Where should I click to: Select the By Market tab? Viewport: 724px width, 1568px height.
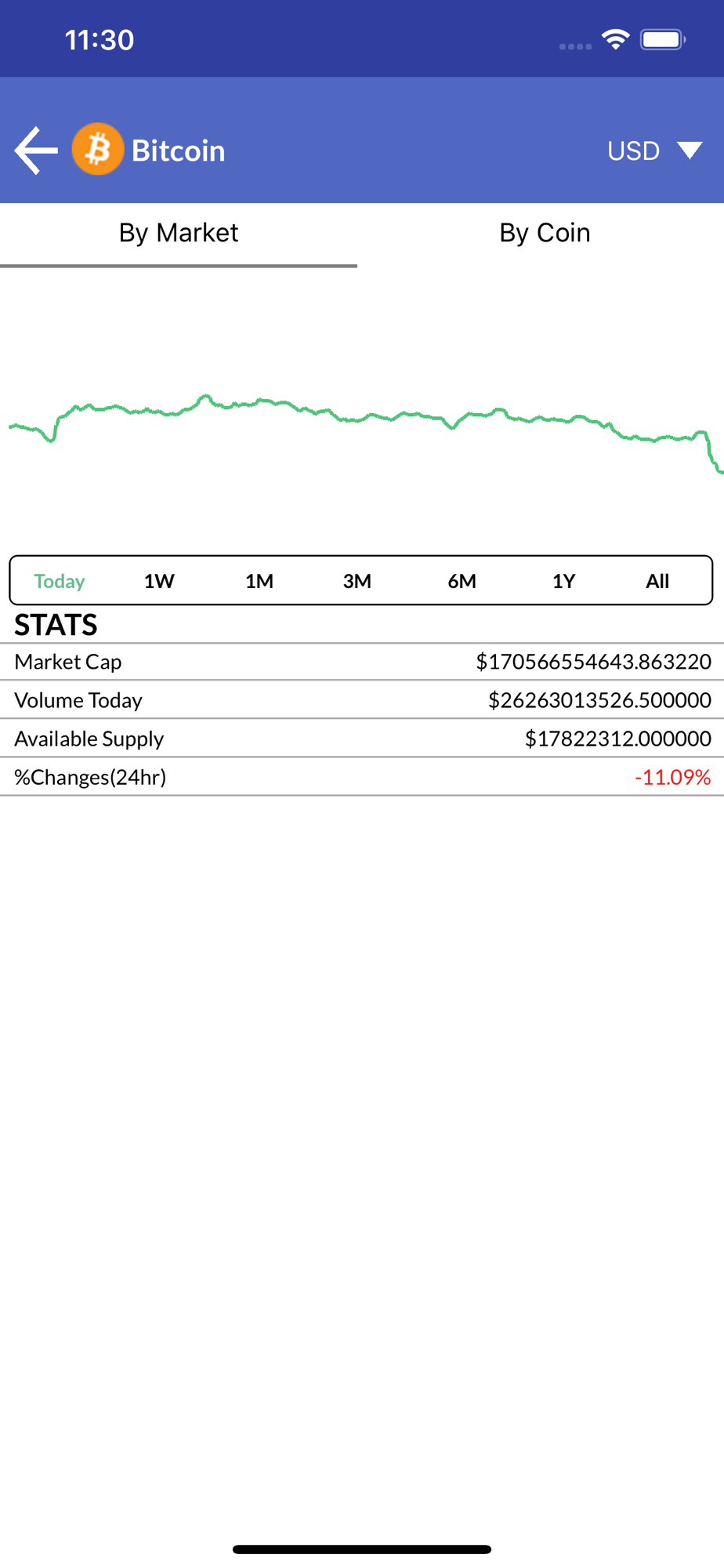coord(179,233)
